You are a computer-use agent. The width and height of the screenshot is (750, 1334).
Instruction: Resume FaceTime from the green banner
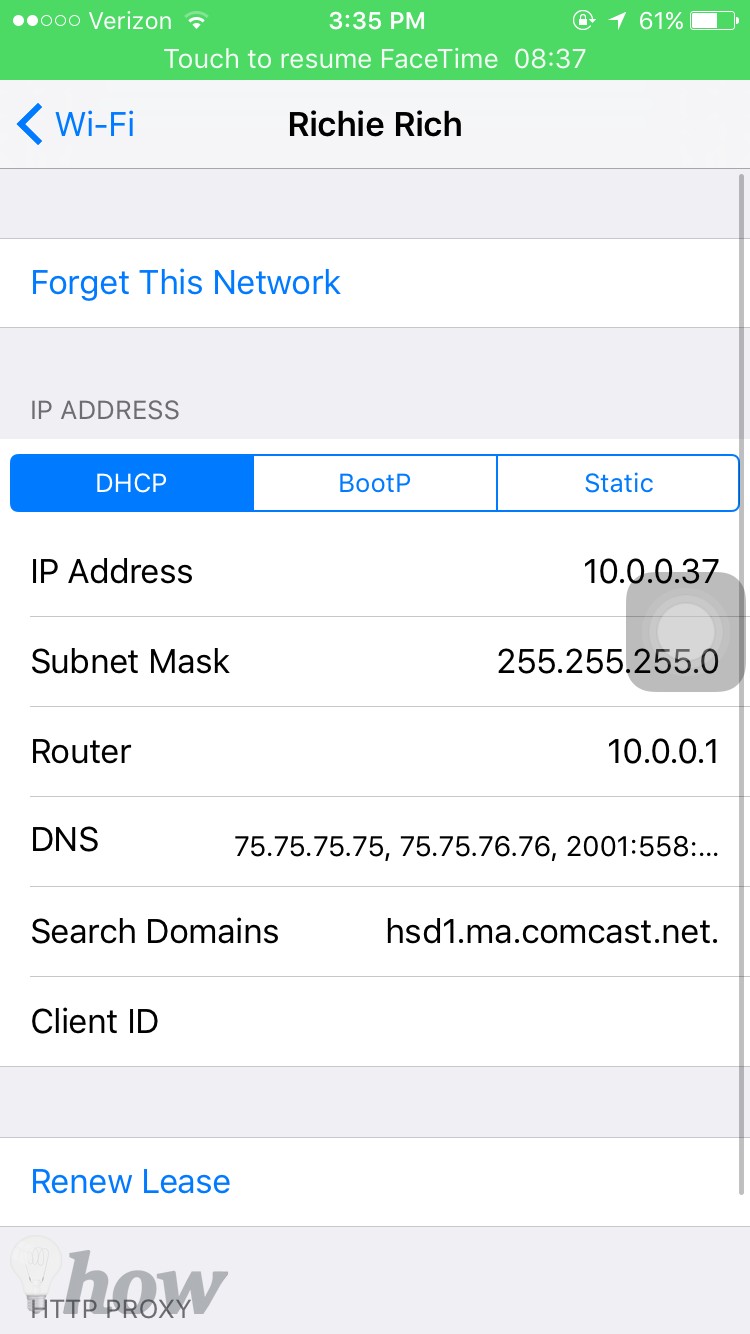(375, 59)
